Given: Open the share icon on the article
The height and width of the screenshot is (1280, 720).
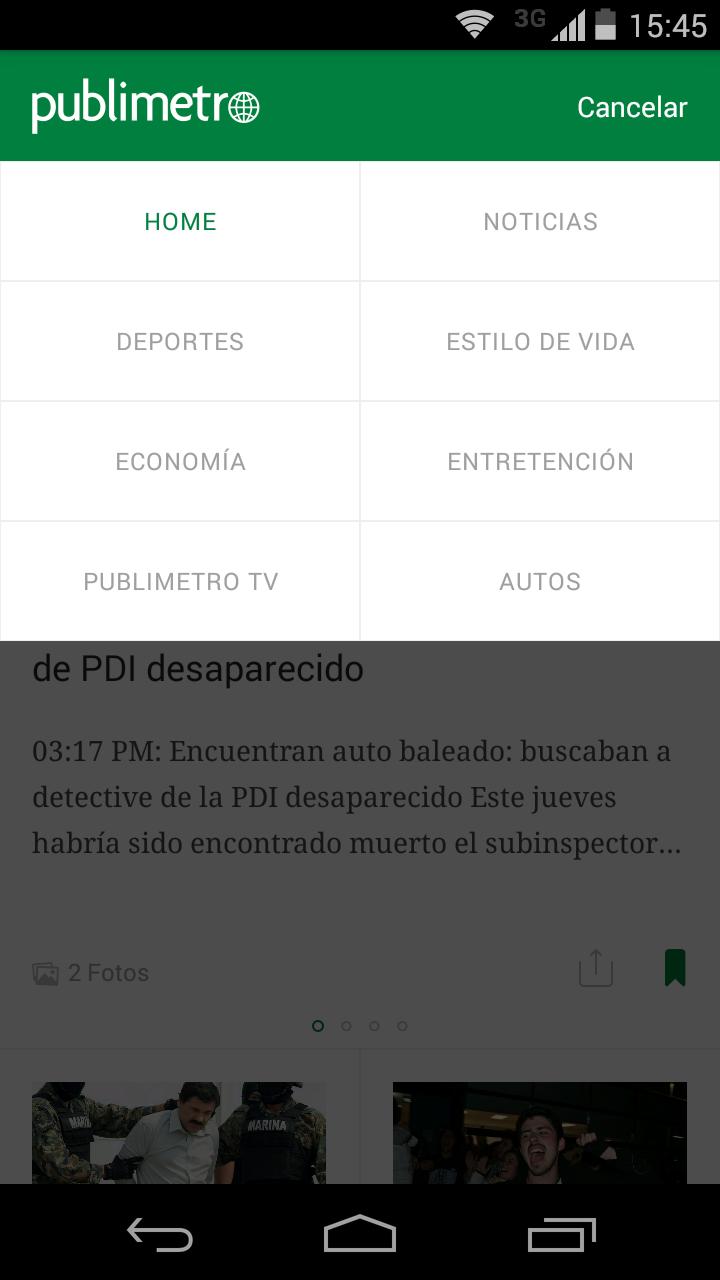Looking at the screenshot, I should tap(596, 968).
